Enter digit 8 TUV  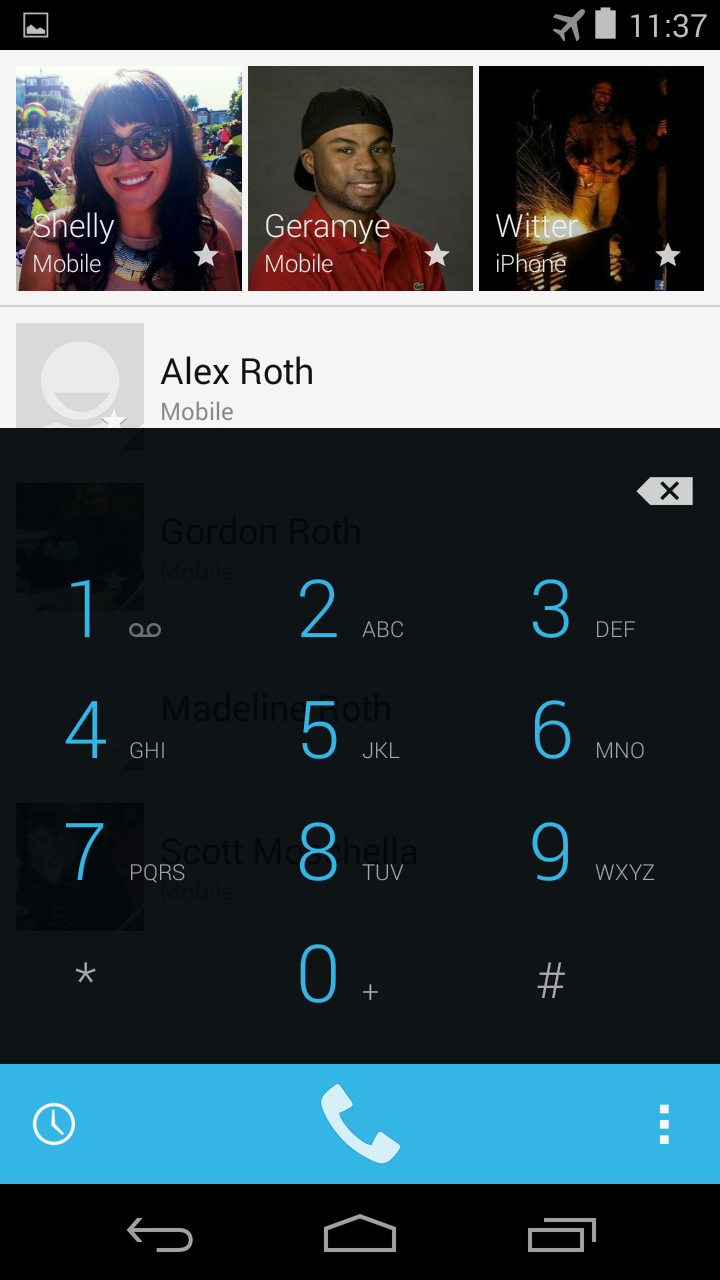345,853
